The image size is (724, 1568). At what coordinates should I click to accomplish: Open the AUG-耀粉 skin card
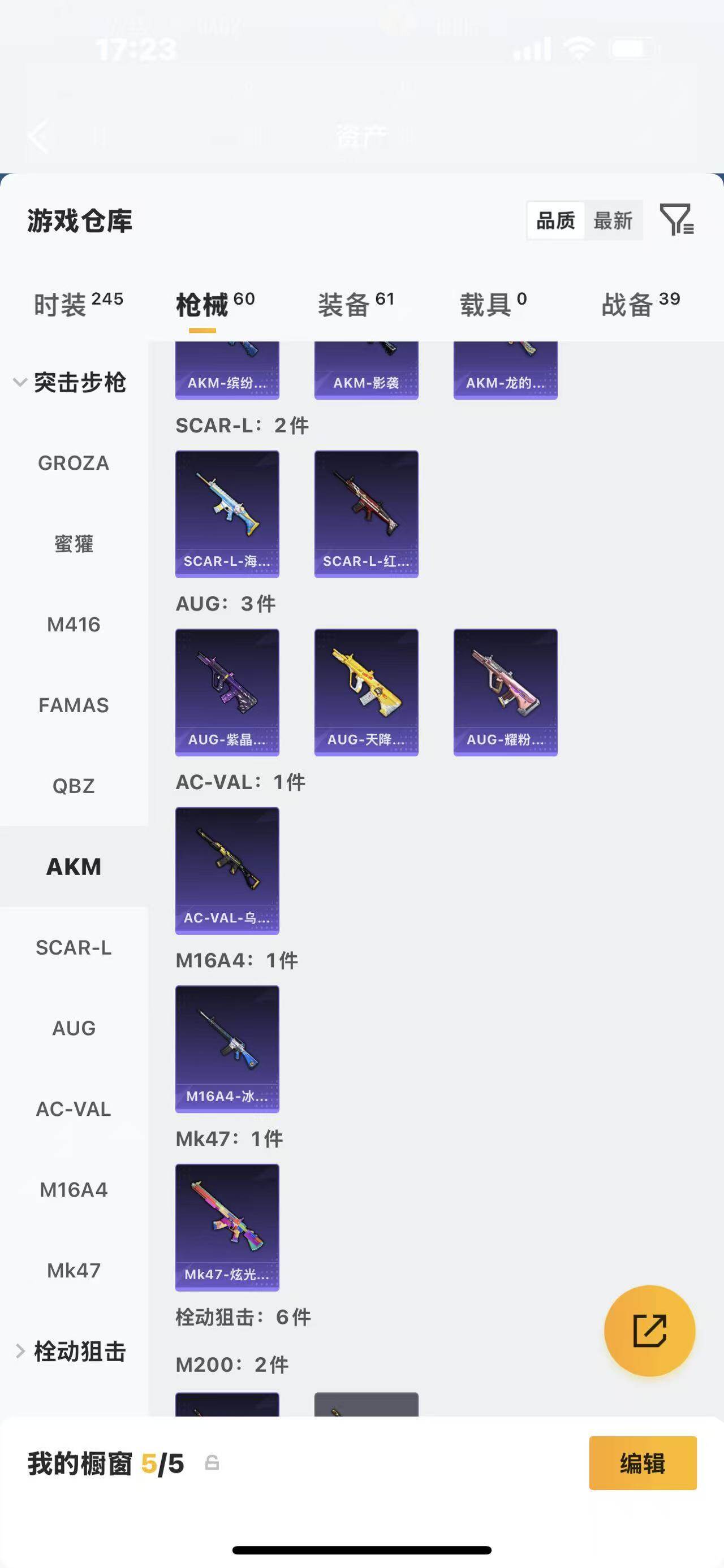click(506, 692)
